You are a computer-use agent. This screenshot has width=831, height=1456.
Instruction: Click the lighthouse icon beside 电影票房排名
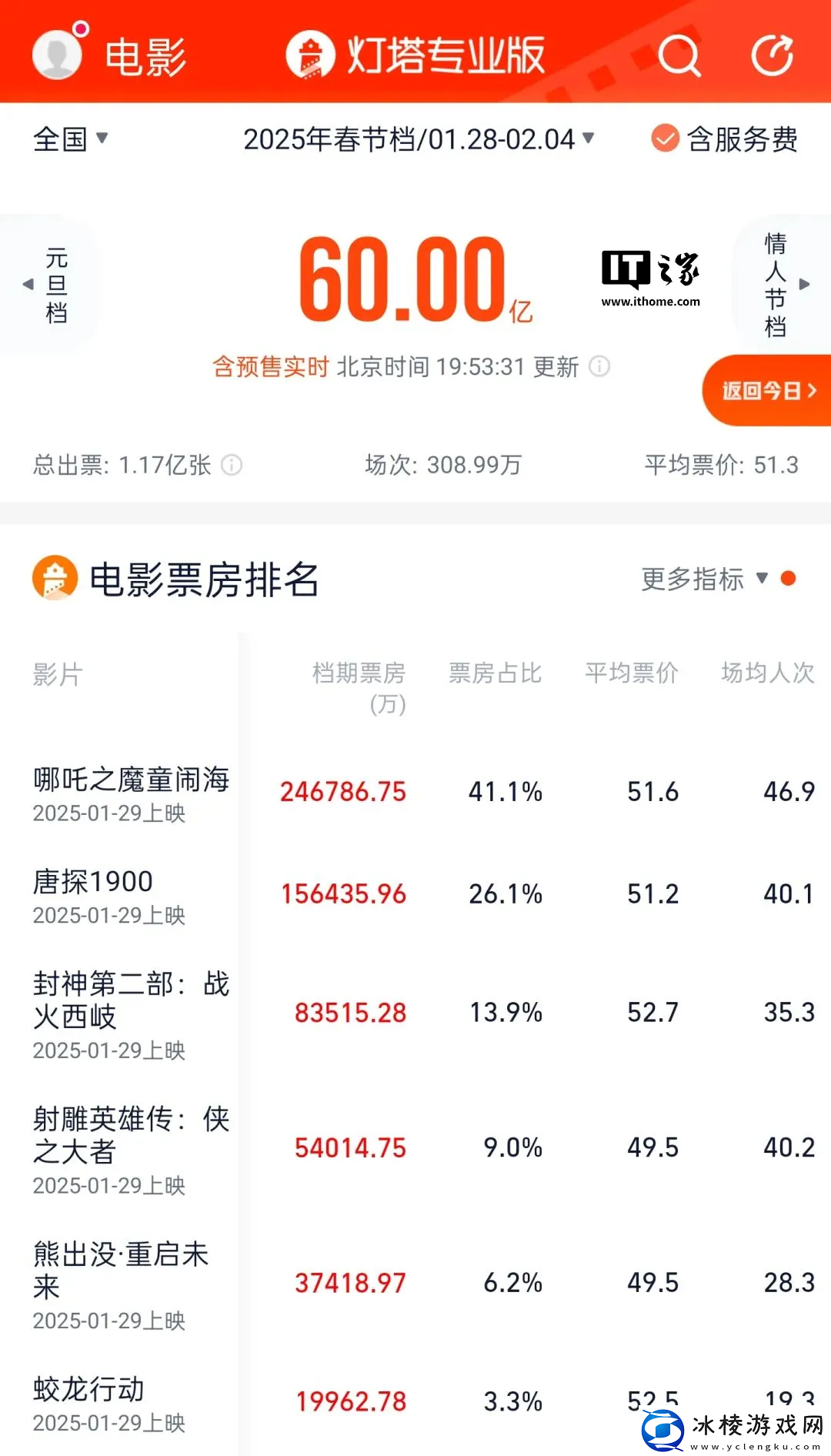tap(52, 579)
